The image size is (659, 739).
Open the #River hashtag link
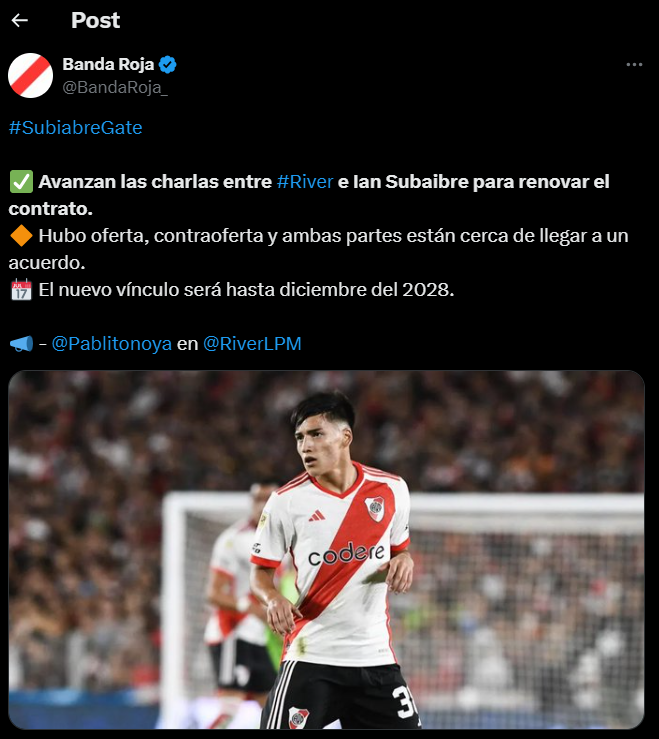click(x=304, y=182)
